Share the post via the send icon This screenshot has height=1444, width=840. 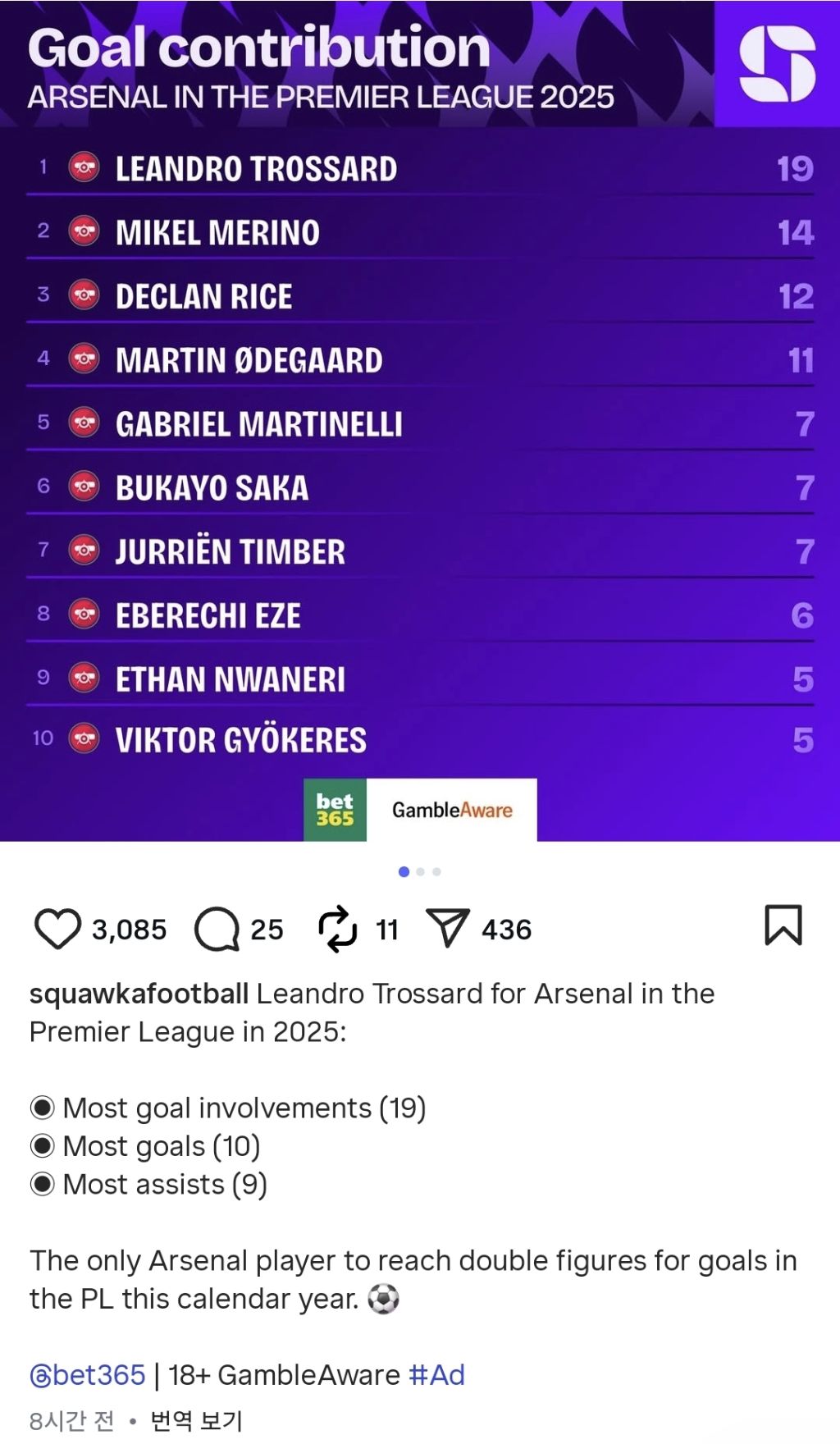(448, 928)
